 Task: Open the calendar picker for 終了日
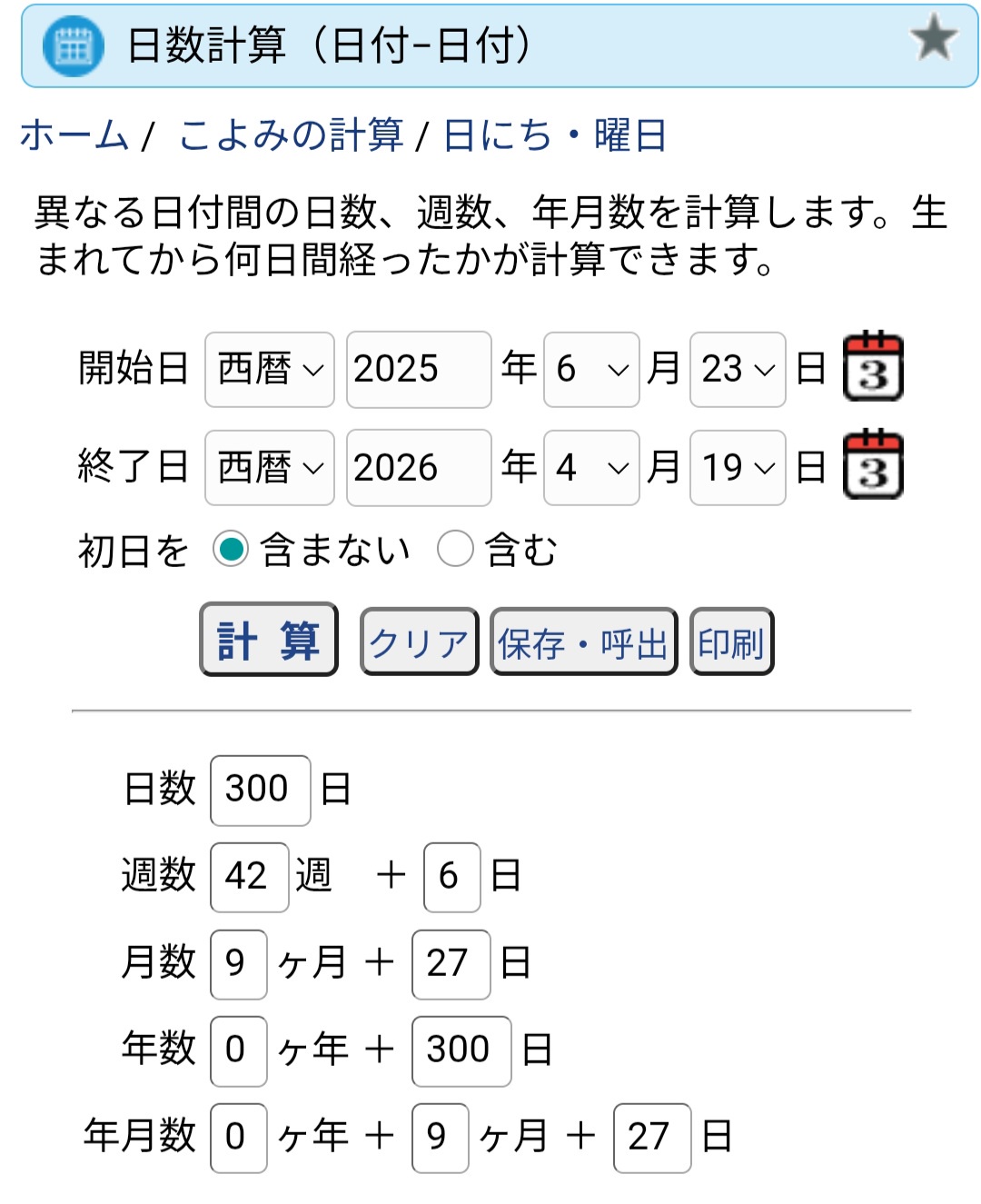(872, 465)
